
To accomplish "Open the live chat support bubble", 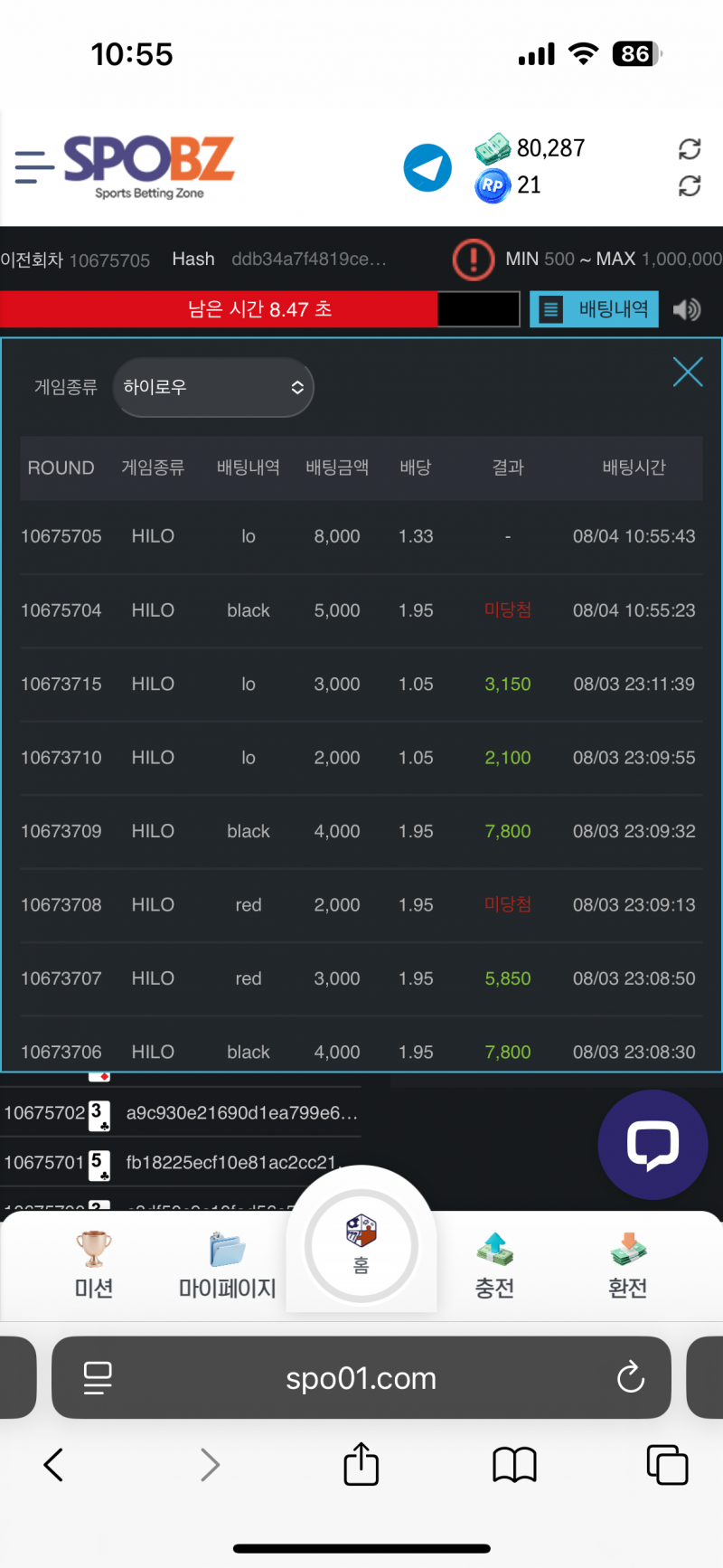I will (x=653, y=1145).
